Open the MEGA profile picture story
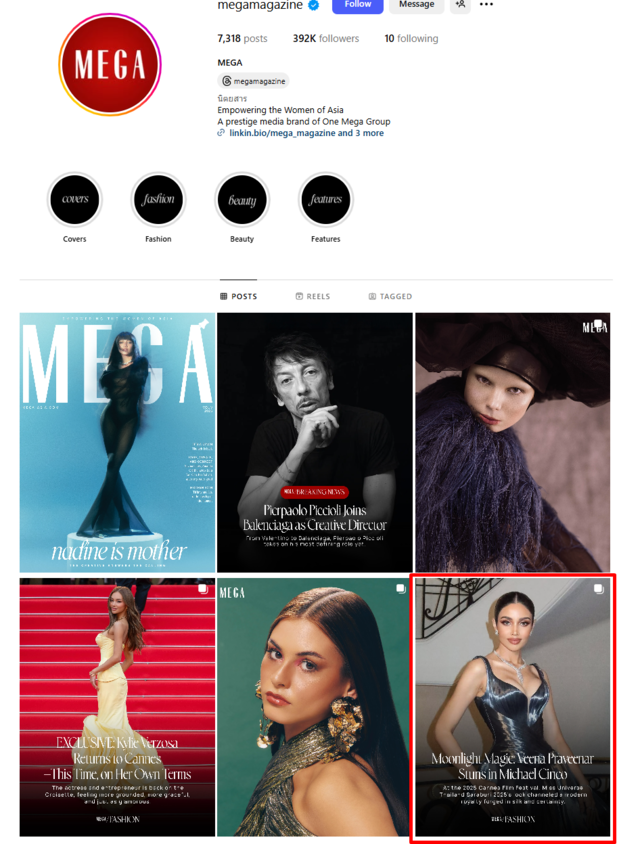This screenshot has height=844, width=640. click(x=110, y=65)
